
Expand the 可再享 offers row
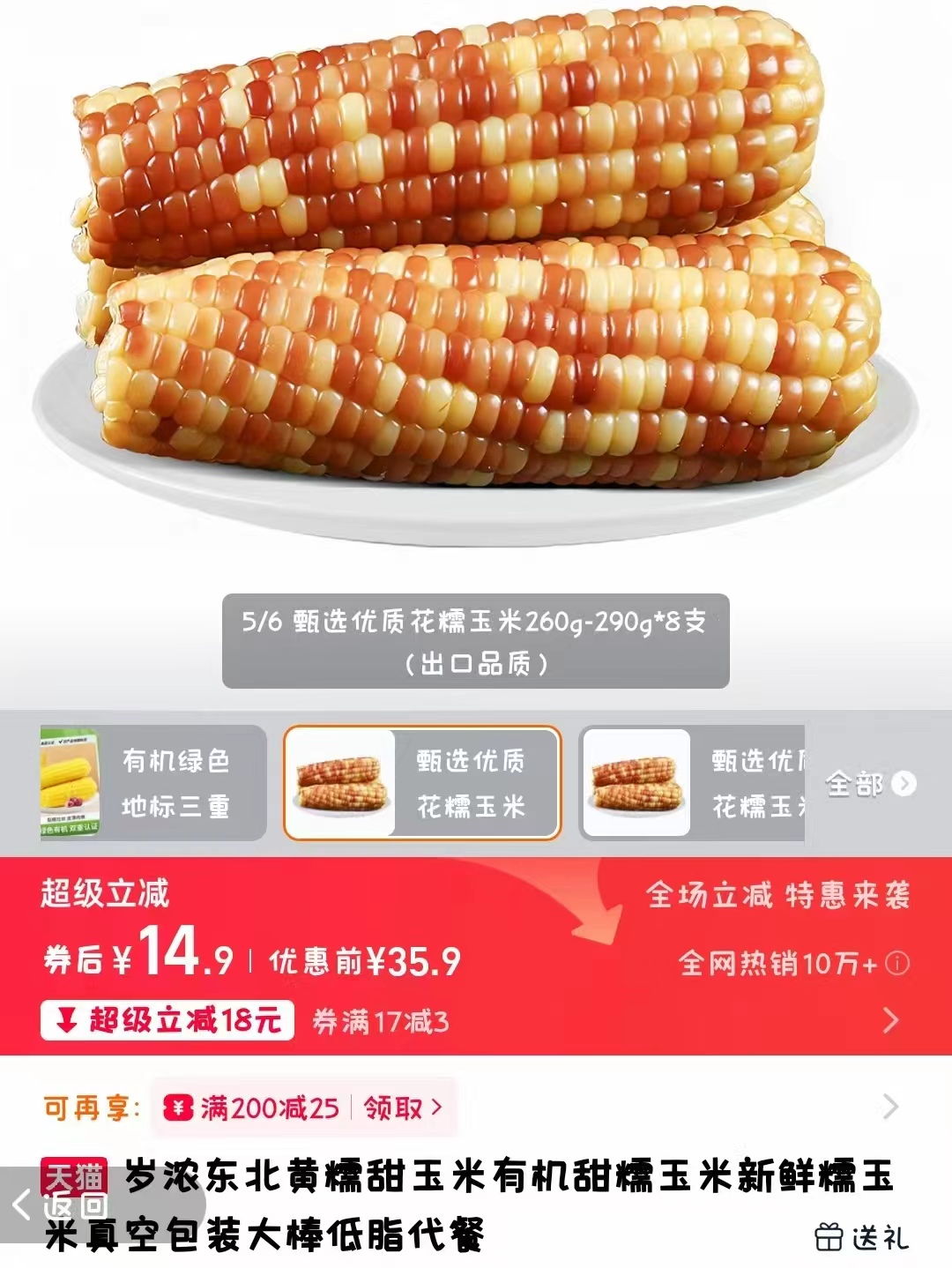point(890,1107)
